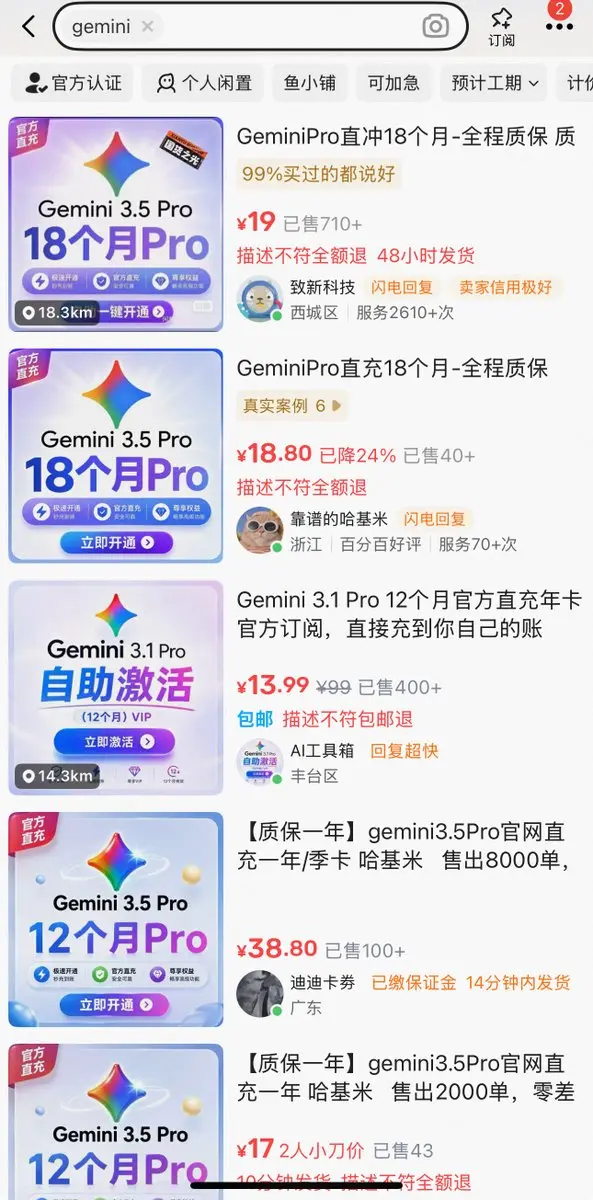This screenshot has width=593, height=1200.
Task: Open the three-dot overflow menu
Action: pyautogui.click(x=559, y=27)
